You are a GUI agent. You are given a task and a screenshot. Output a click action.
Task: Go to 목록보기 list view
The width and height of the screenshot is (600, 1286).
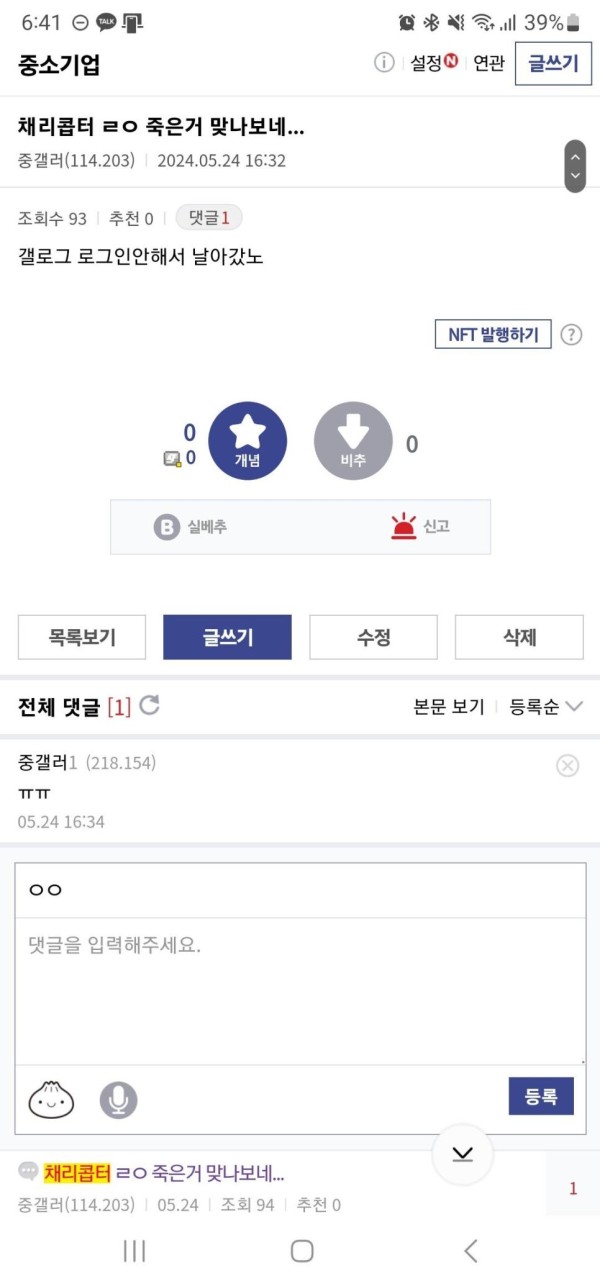[x=82, y=637]
